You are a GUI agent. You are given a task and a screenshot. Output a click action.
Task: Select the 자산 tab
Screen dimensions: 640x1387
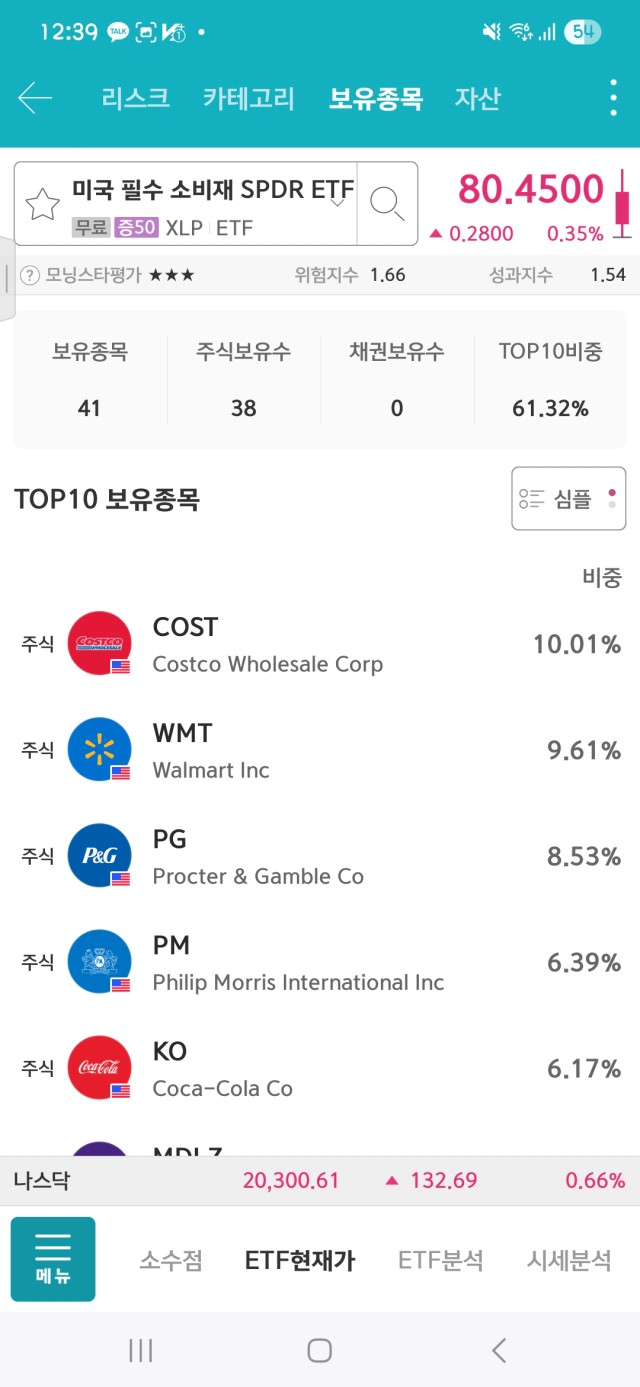click(477, 98)
